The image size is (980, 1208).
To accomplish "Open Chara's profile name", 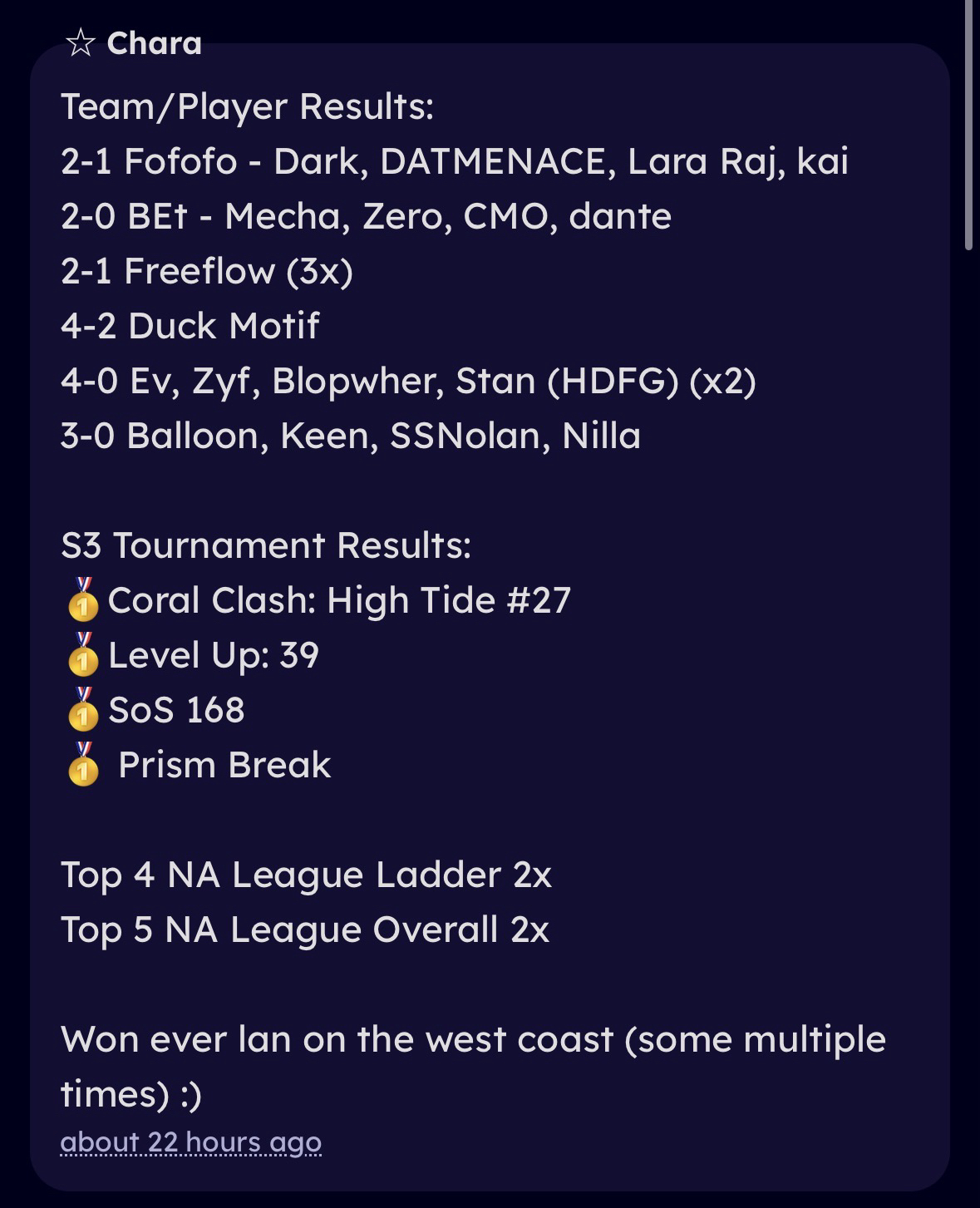I will [154, 43].
